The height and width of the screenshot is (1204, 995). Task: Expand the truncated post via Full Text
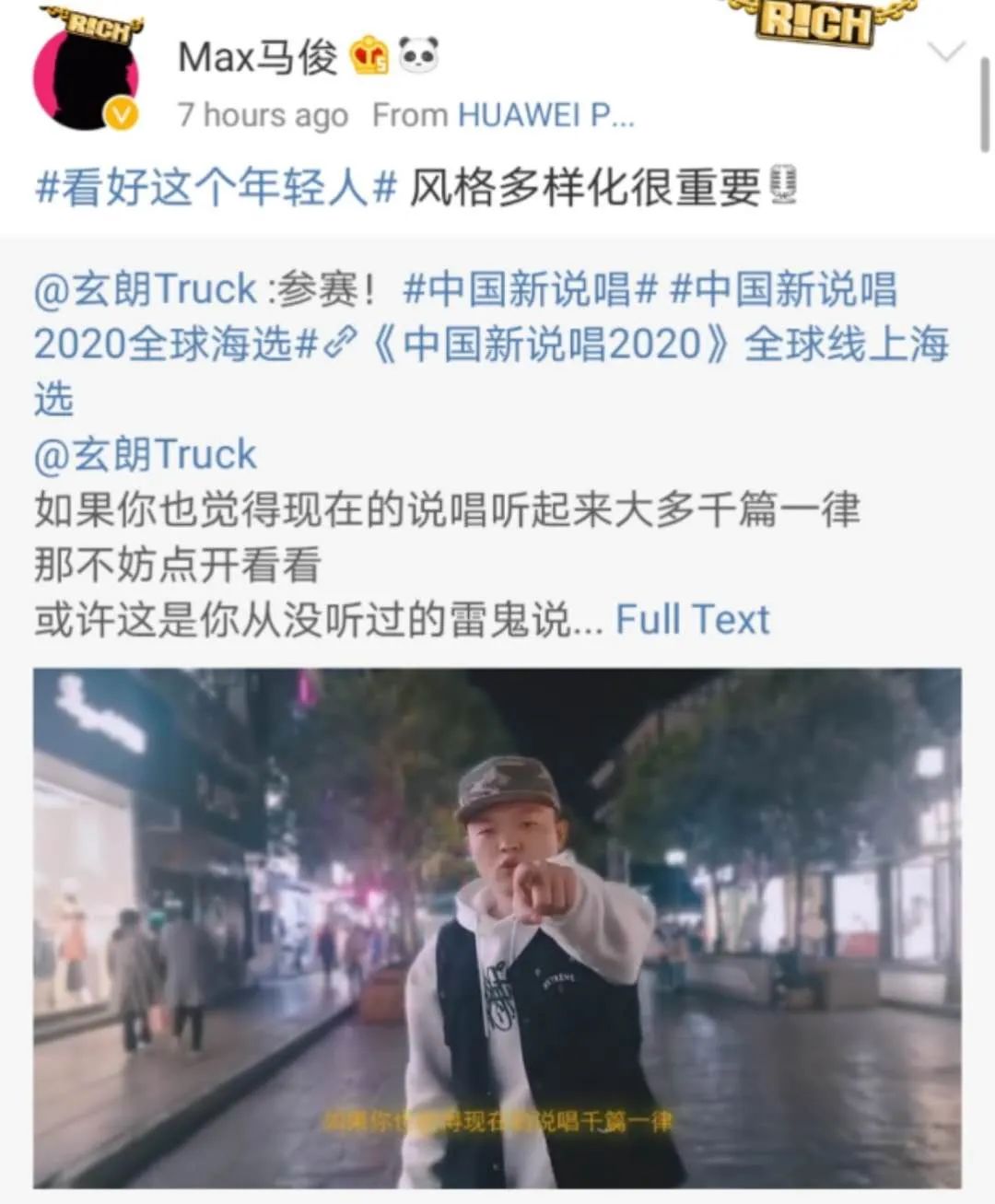(x=693, y=620)
